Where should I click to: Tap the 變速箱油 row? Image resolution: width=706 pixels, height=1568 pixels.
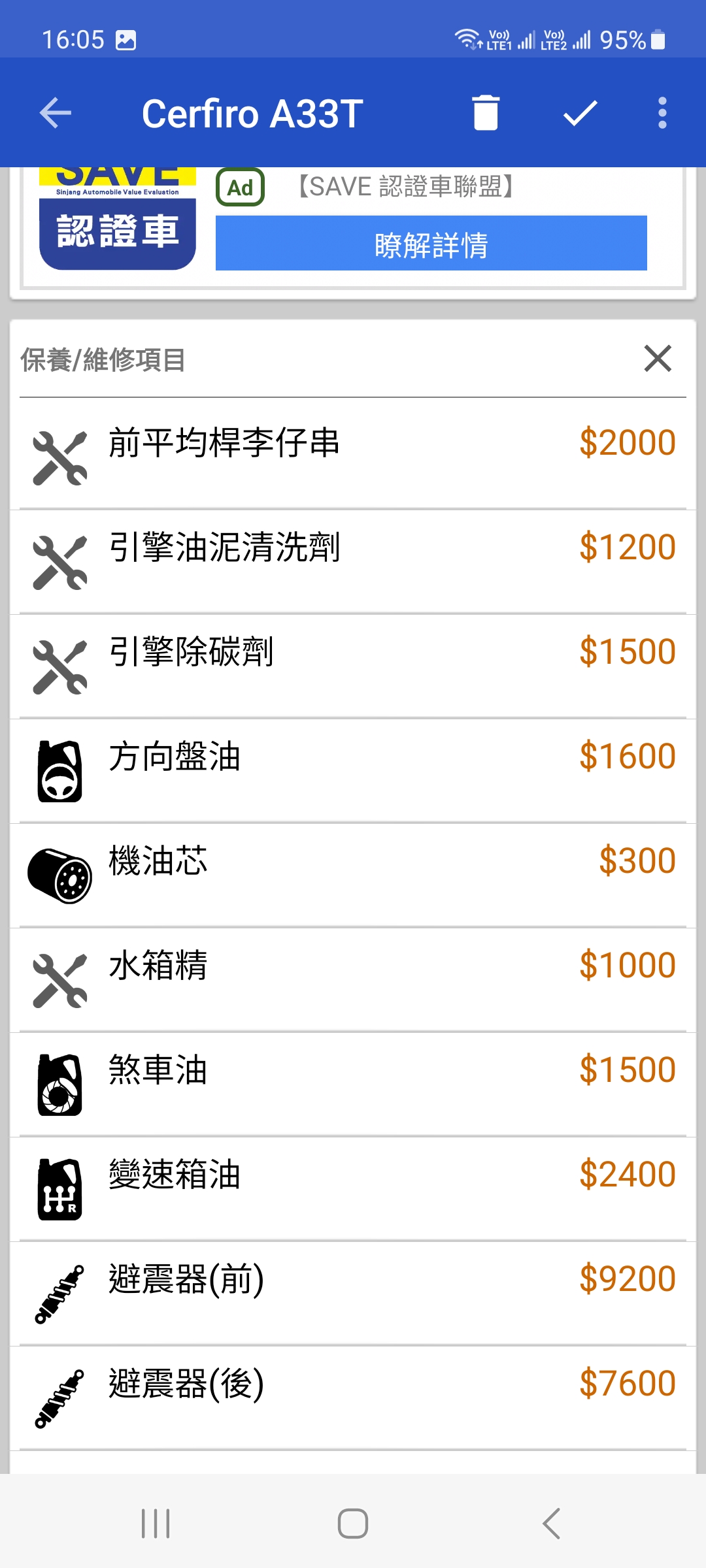point(353,1188)
